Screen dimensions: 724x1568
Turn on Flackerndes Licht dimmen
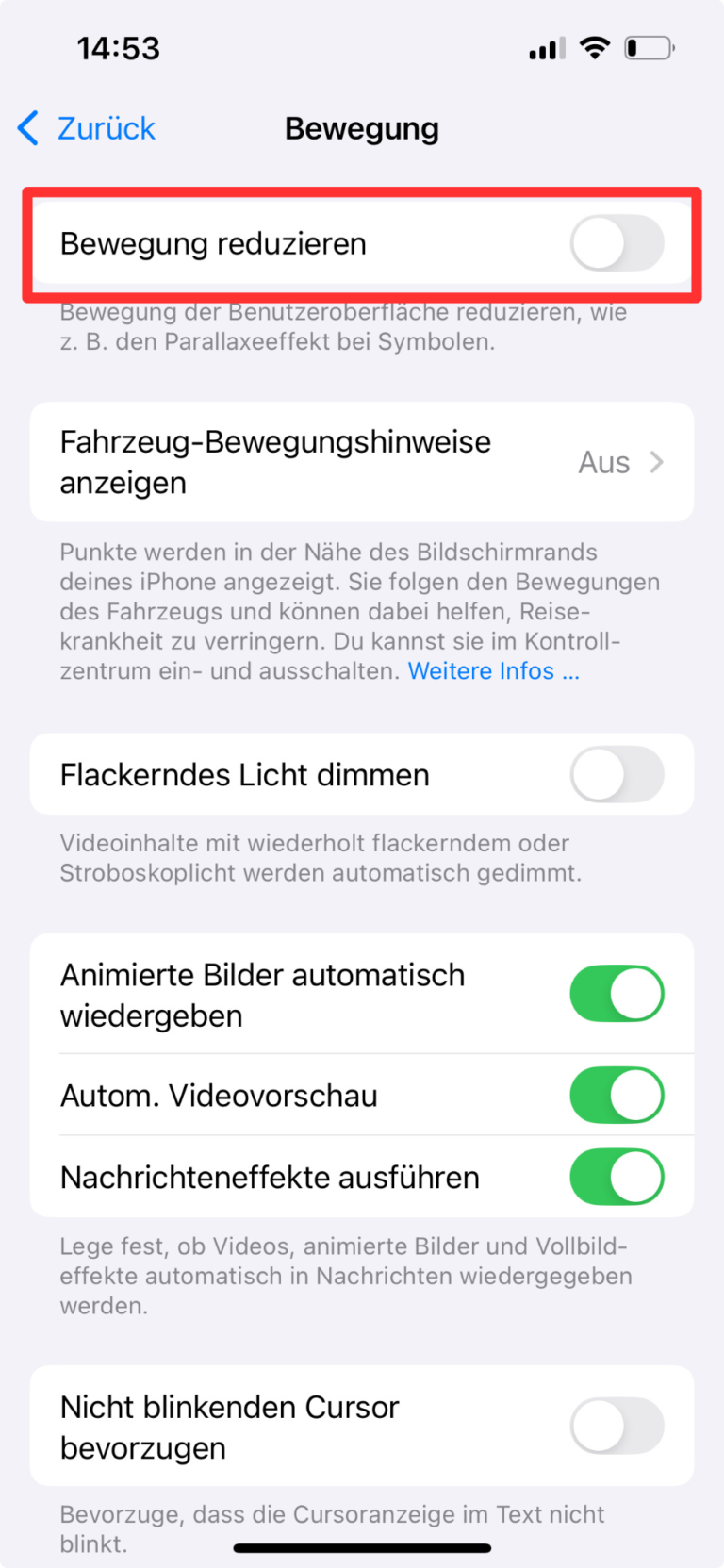617,774
